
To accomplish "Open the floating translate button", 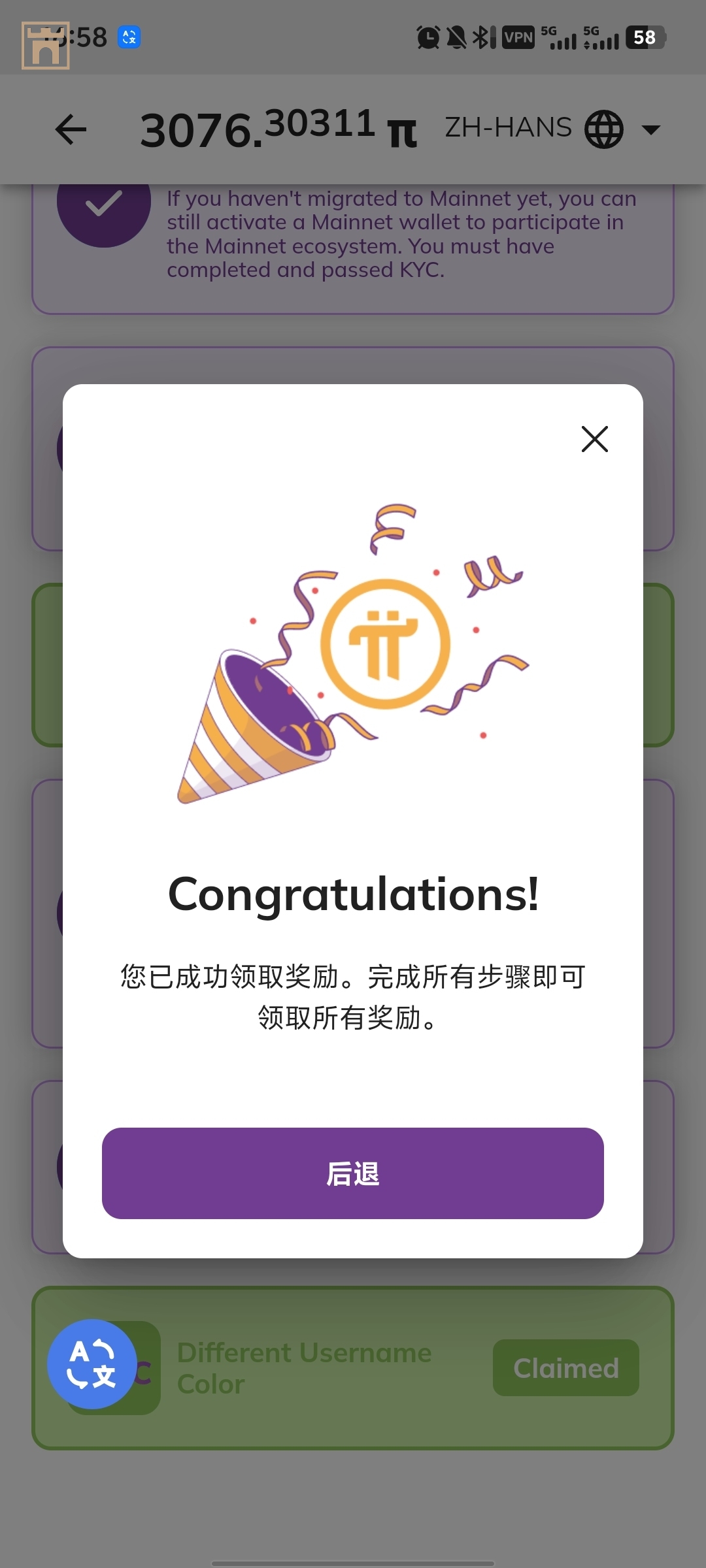I will 92,1364.
